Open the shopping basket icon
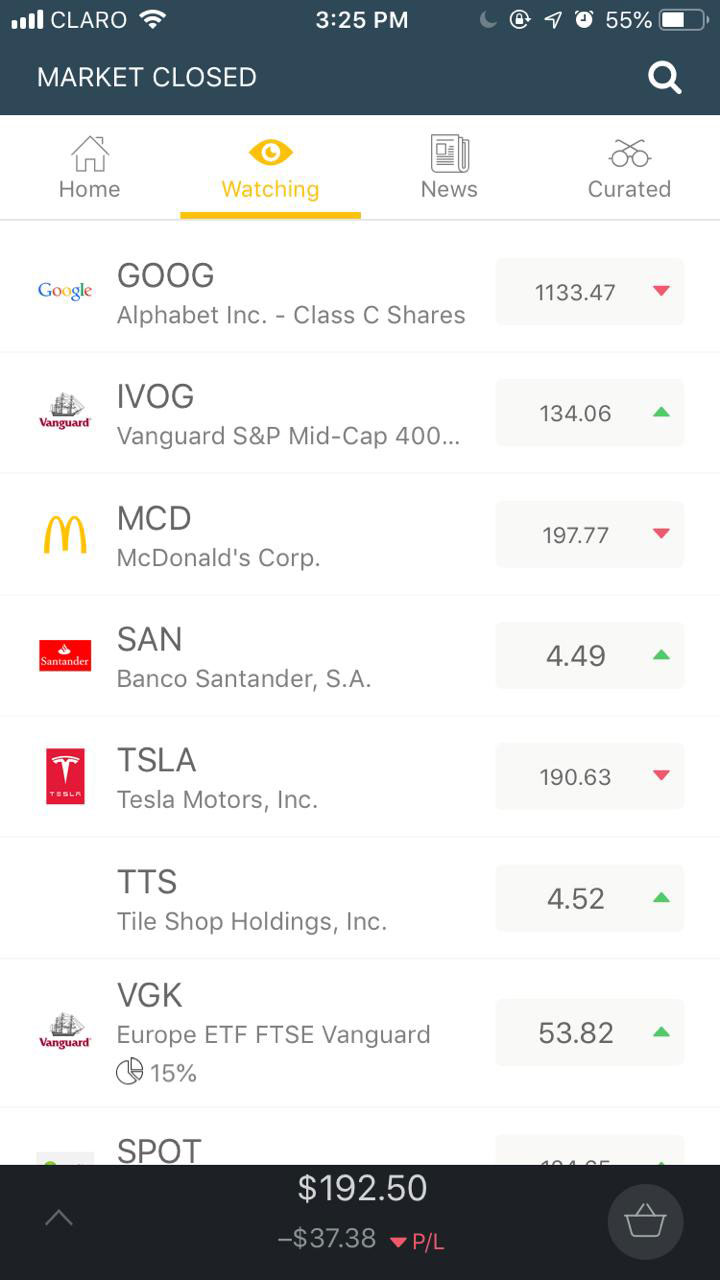720x1280 pixels. point(645,1221)
